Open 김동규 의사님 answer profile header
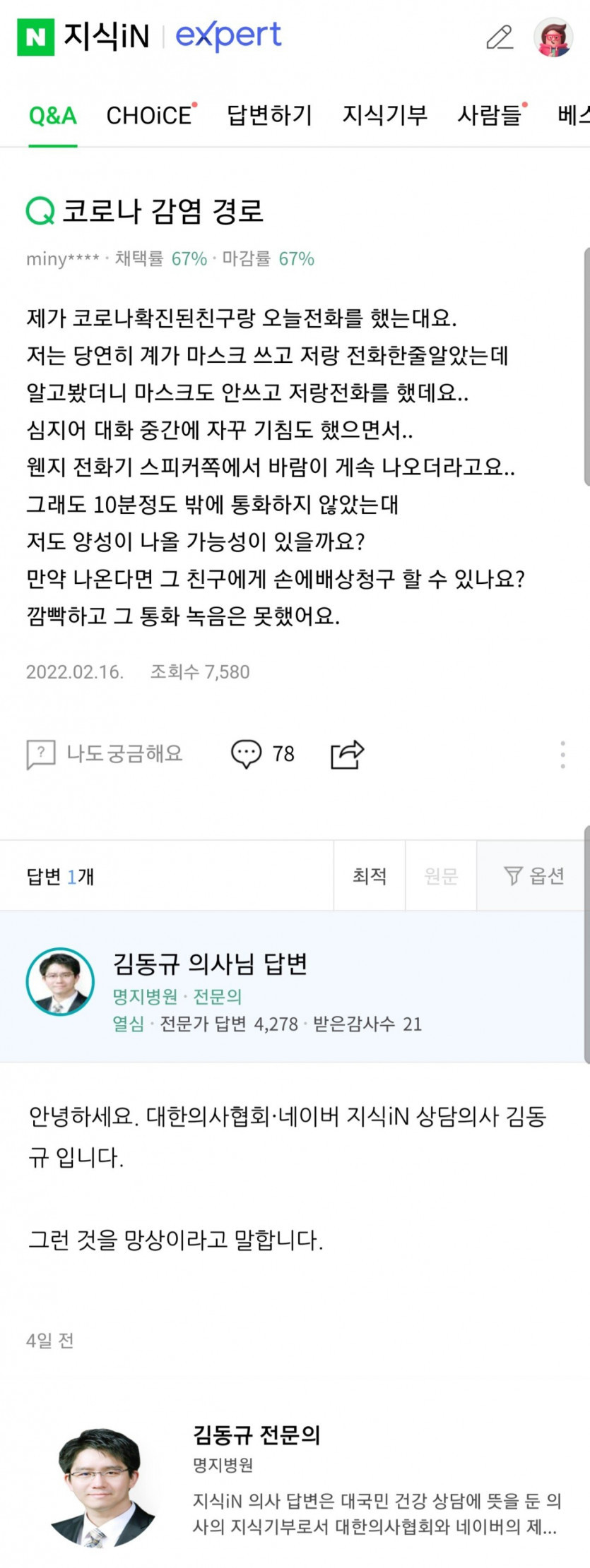590x1568 pixels. pos(210,964)
